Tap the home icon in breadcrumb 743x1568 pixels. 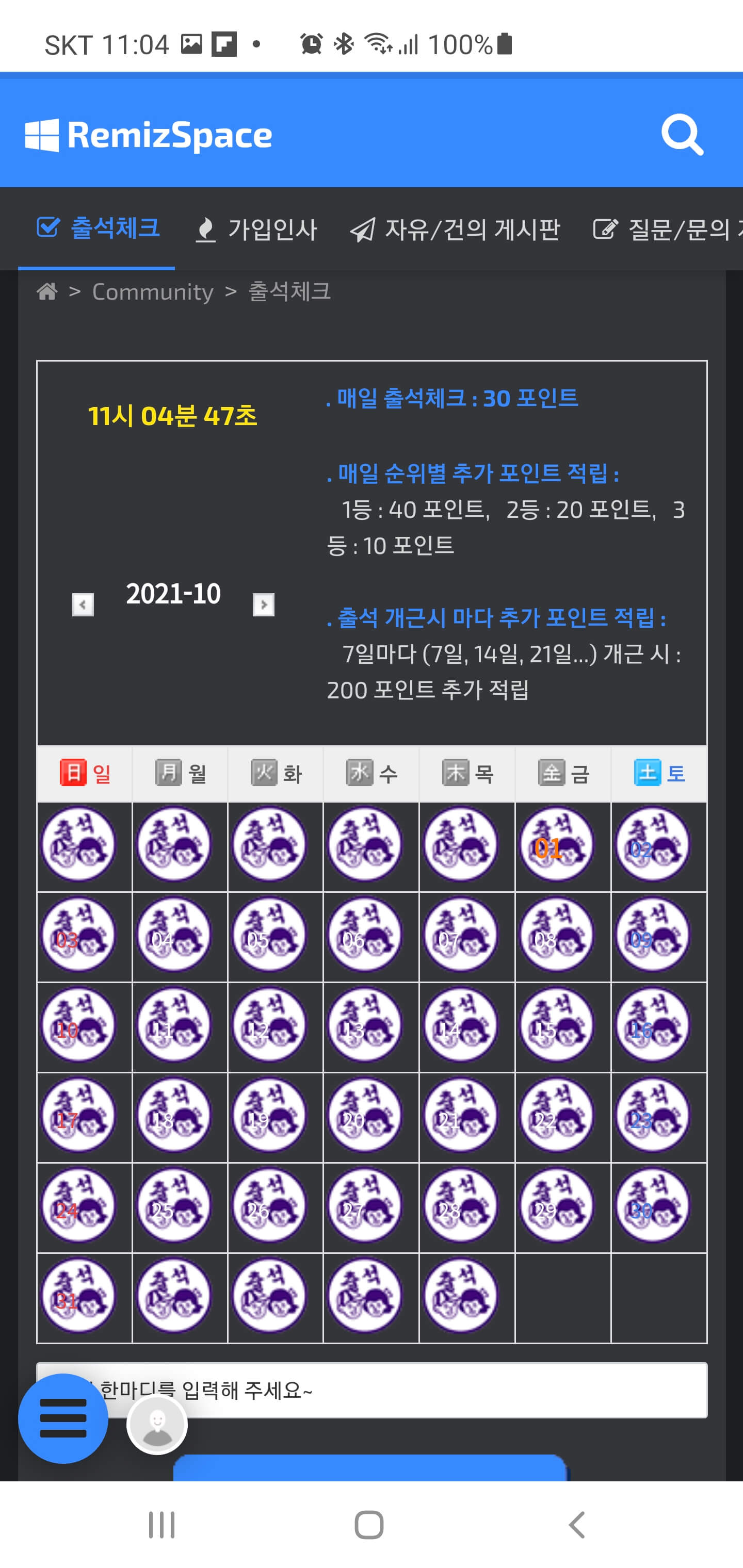(47, 291)
